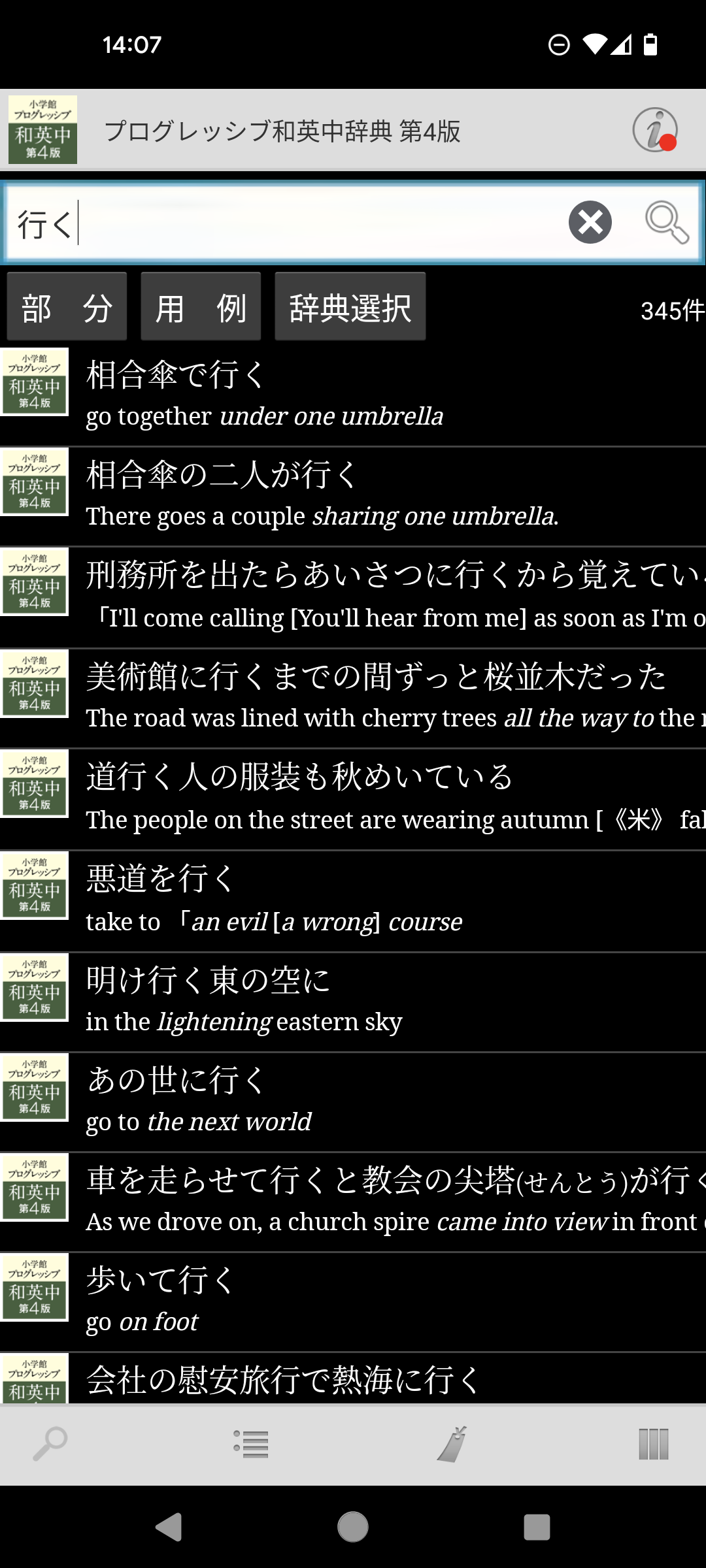This screenshot has height=1568, width=706.
Task: Open the list tab in bottom bar
Action: coord(252,1443)
